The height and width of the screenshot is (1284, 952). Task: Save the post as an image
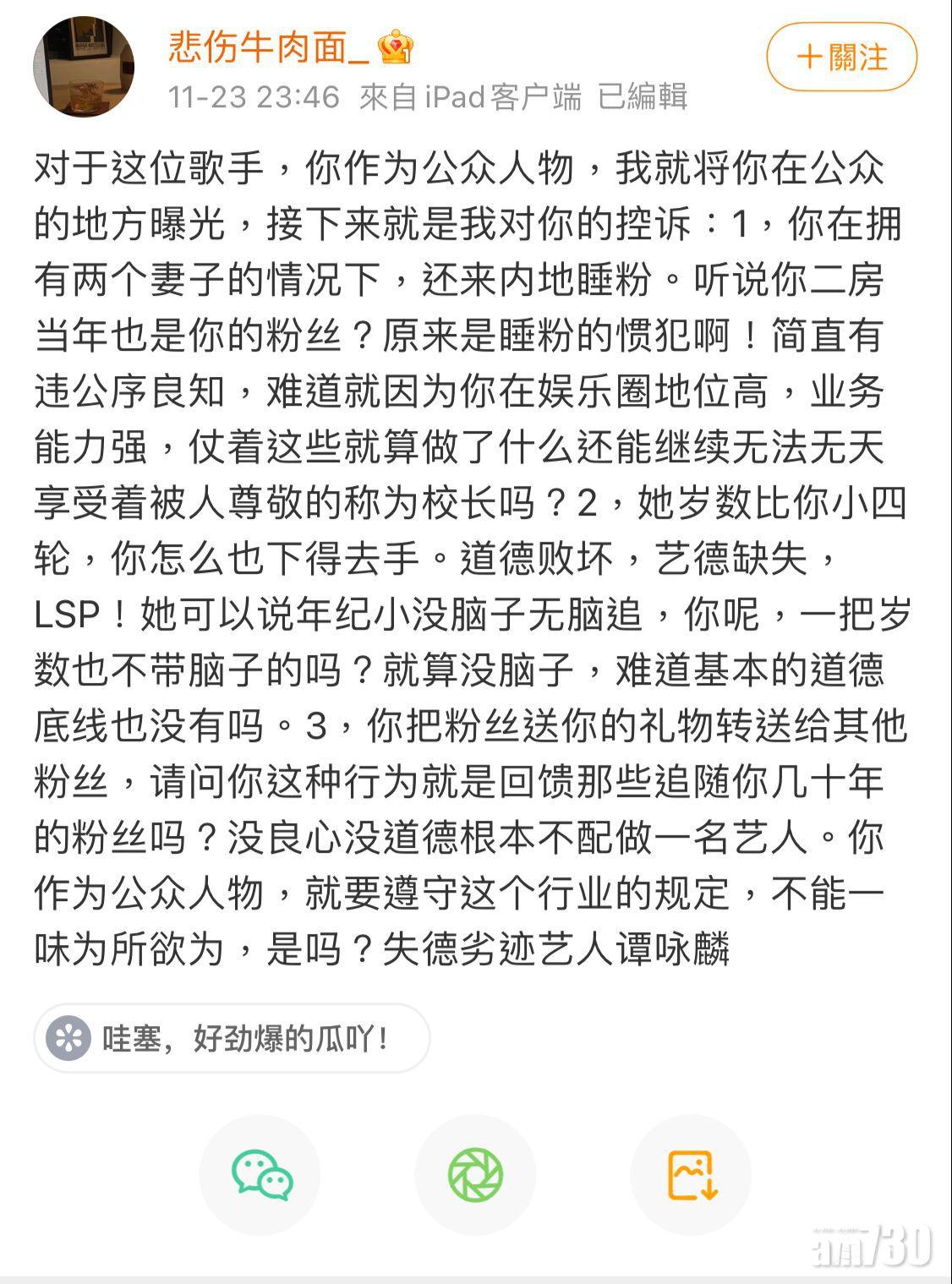[692, 1174]
